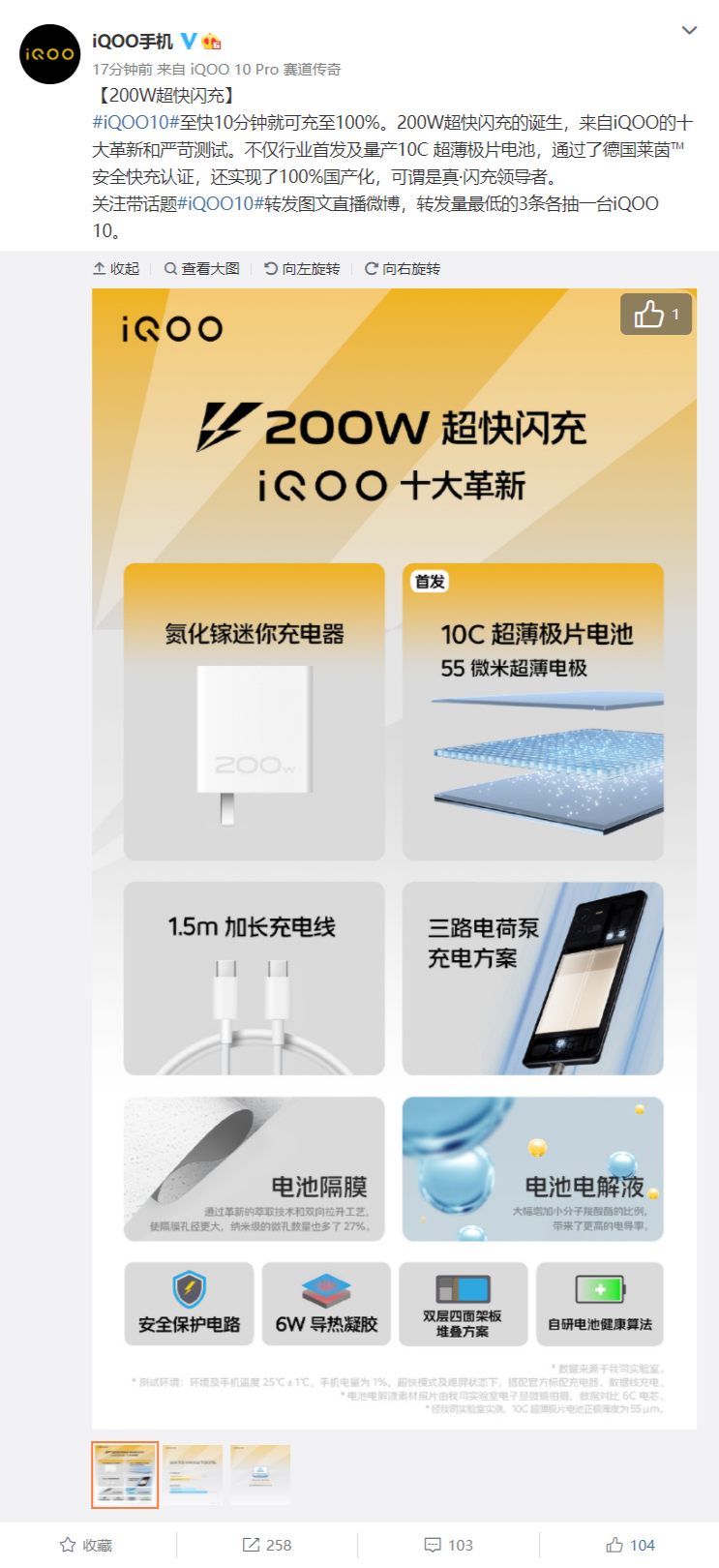The height and width of the screenshot is (1568, 719).
Task: Open the 103 comments
Action: (448, 1545)
